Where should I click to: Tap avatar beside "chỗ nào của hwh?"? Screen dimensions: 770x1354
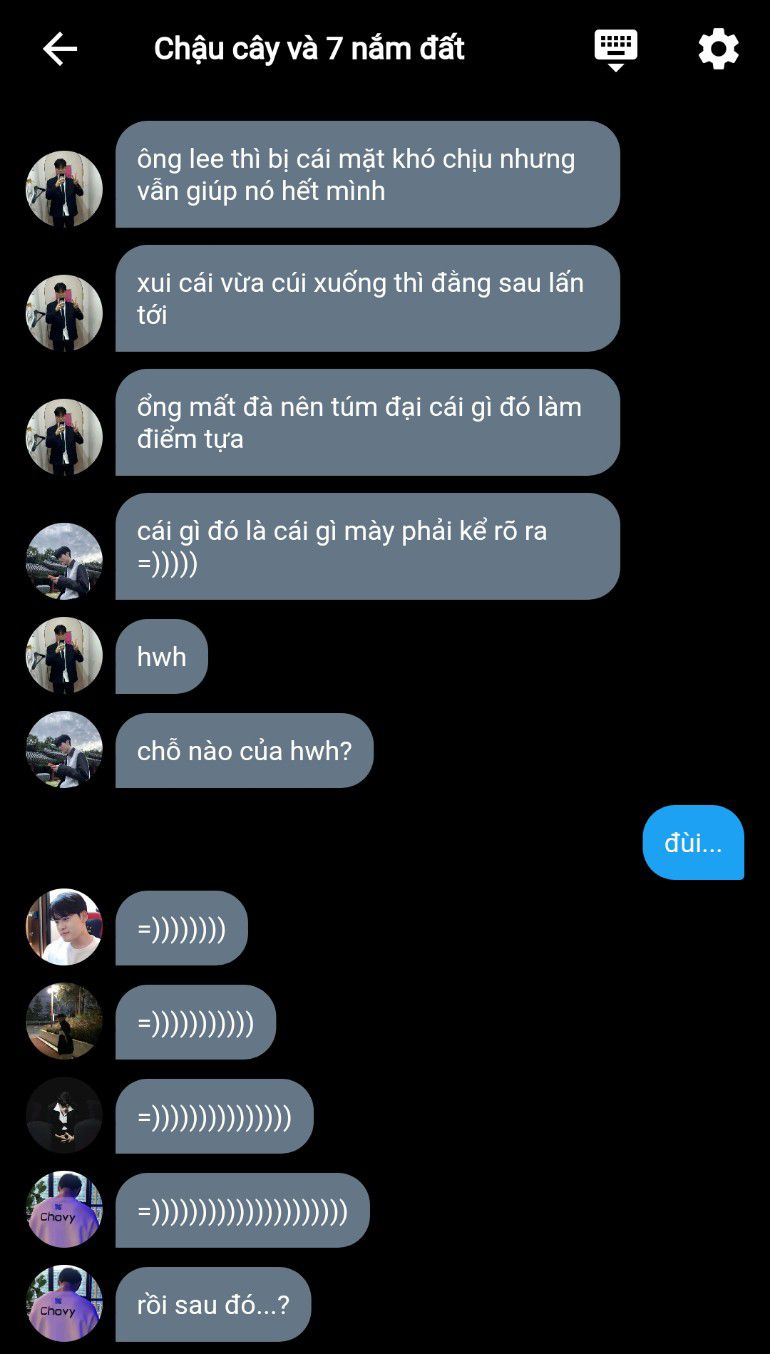click(x=64, y=750)
